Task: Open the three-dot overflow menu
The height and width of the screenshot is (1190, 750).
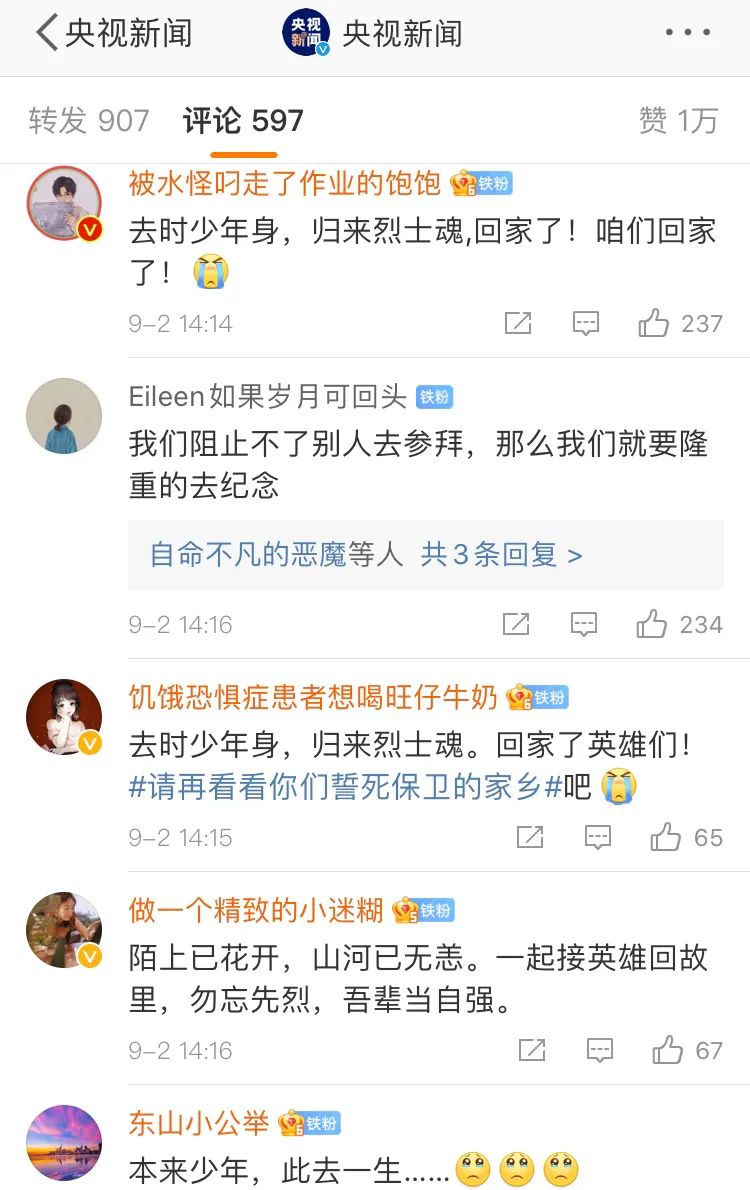Action: (x=688, y=33)
